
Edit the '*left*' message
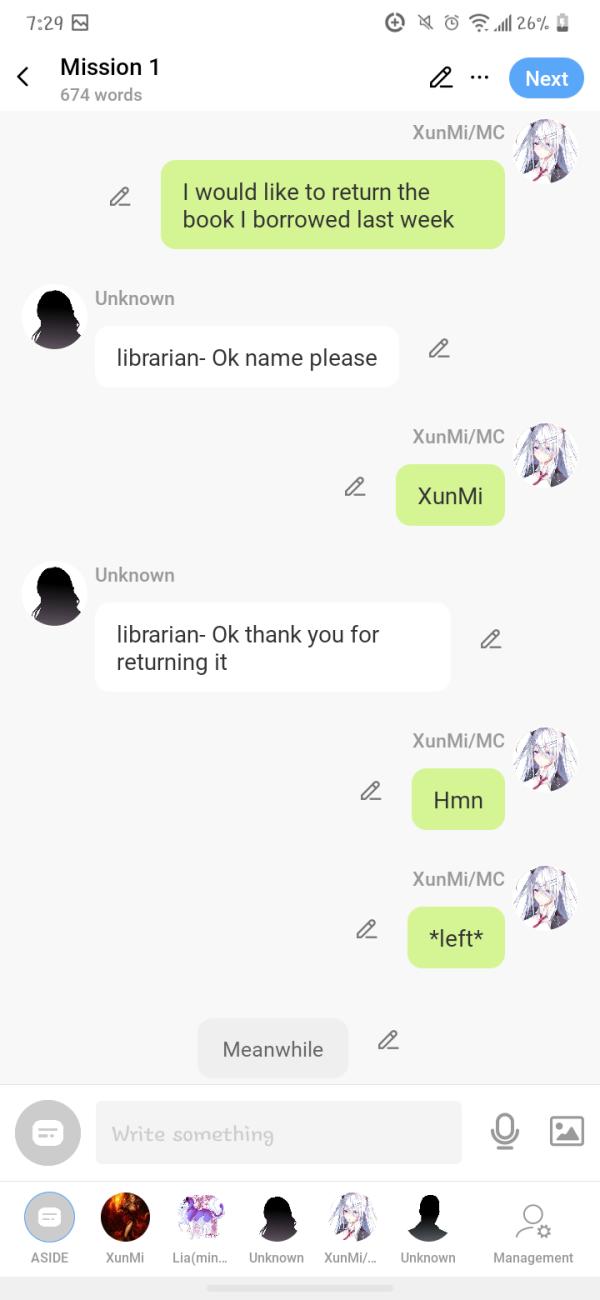click(x=366, y=929)
